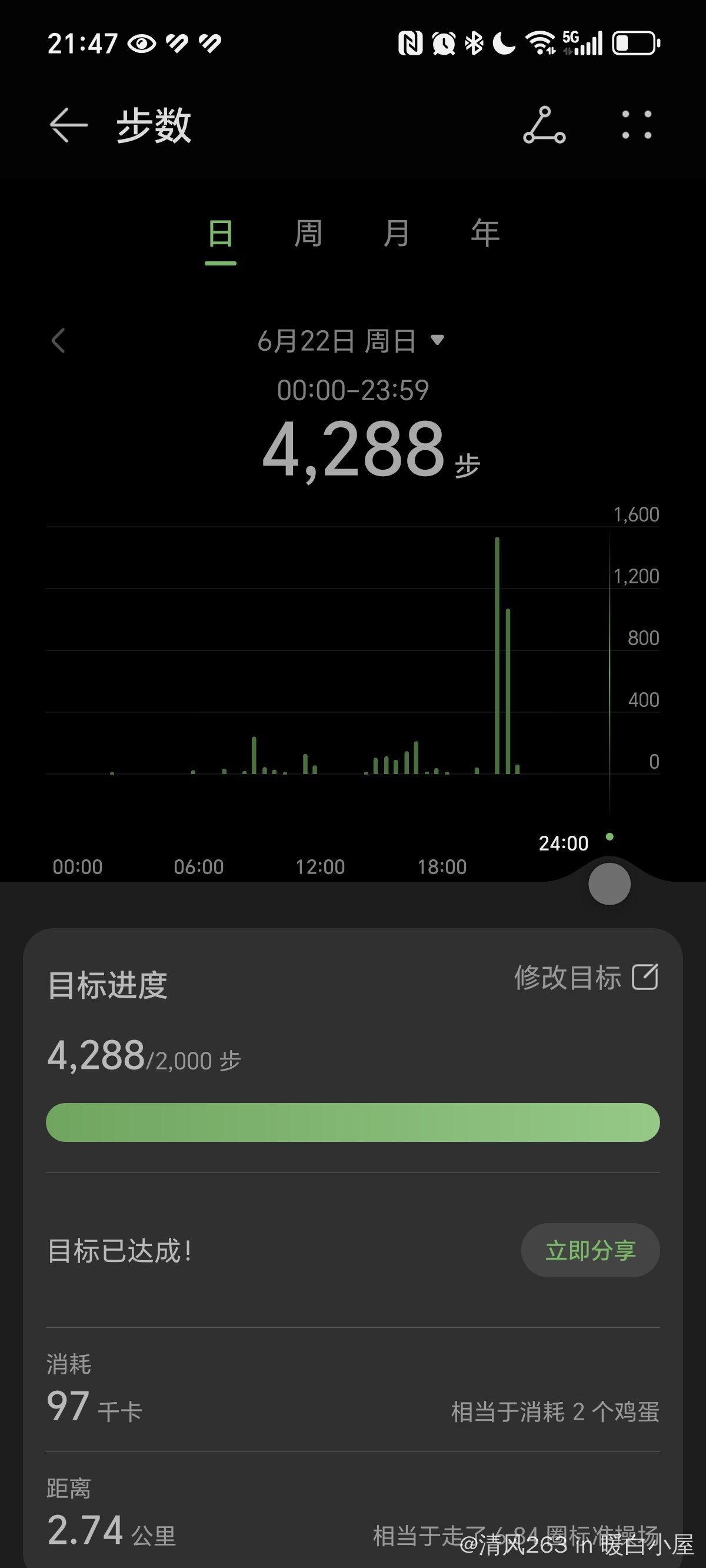Tap 立即分享 to share achievement
The width and height of the screenshot is (706, 1568).
tap(590, 1250)
